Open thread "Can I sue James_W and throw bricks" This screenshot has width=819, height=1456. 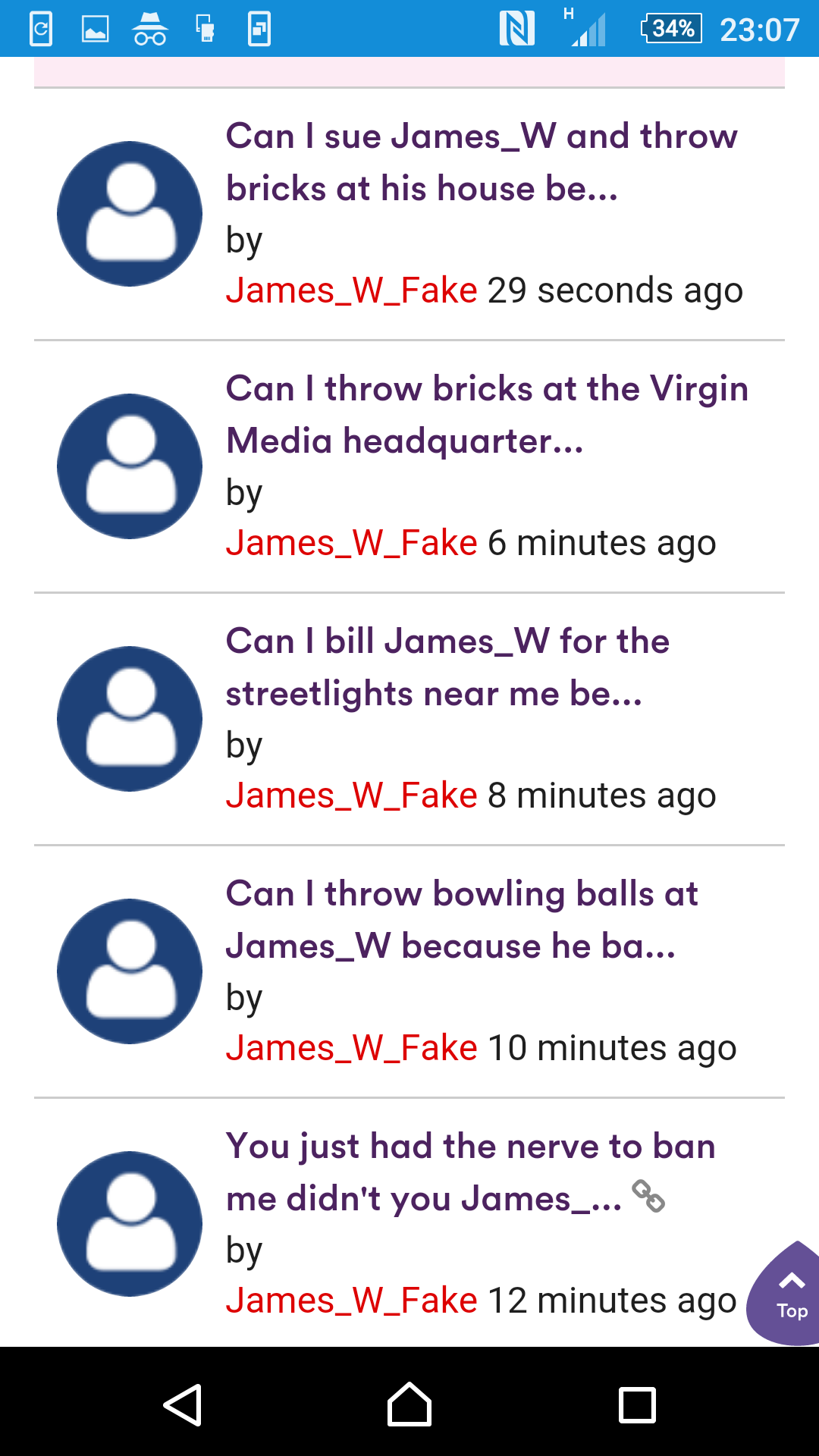[x=481, y=162]
